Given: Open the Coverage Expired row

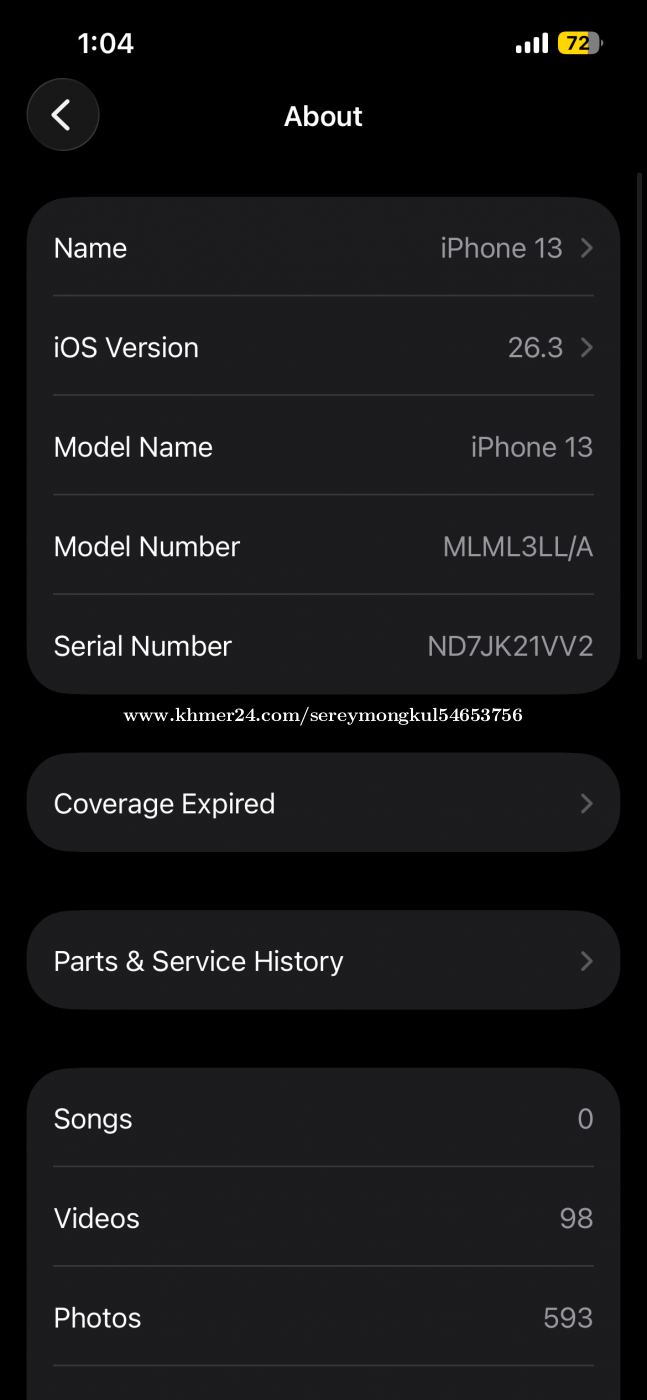Looking at the screenshot, I should pos(323,803).
